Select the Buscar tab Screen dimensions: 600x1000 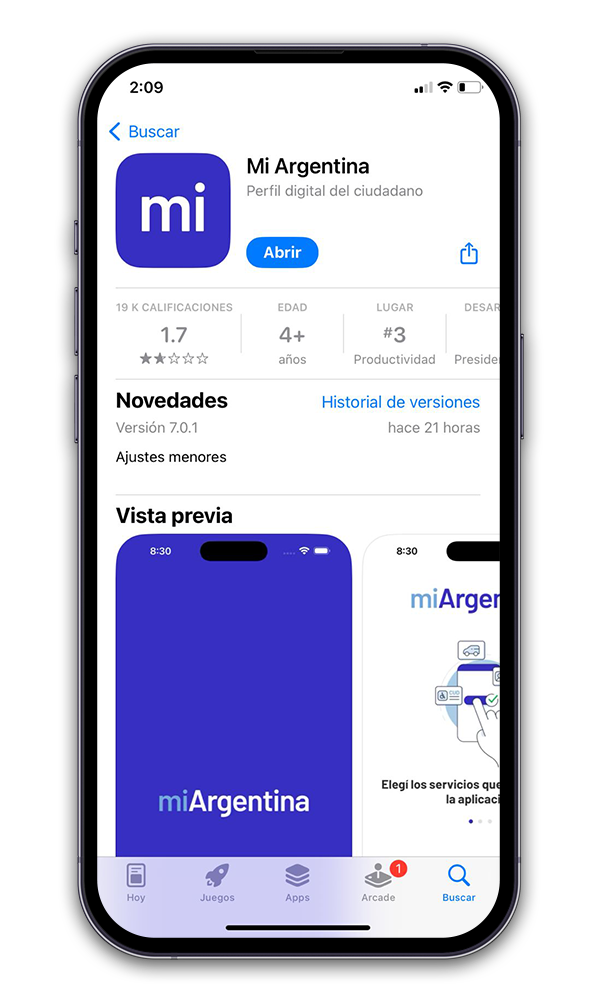[458, 883]
